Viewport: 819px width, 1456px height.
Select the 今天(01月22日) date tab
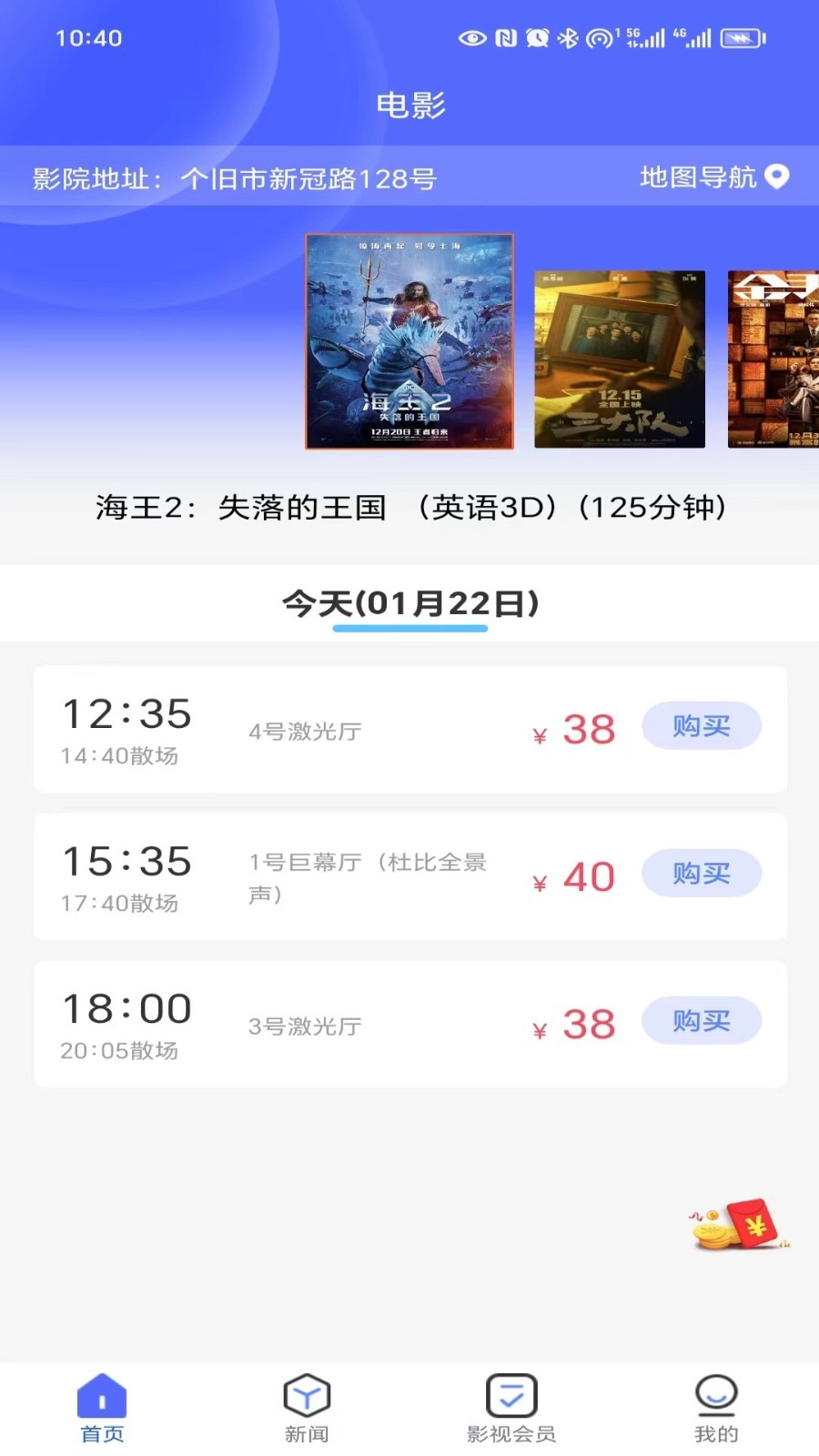coord(410,604)
